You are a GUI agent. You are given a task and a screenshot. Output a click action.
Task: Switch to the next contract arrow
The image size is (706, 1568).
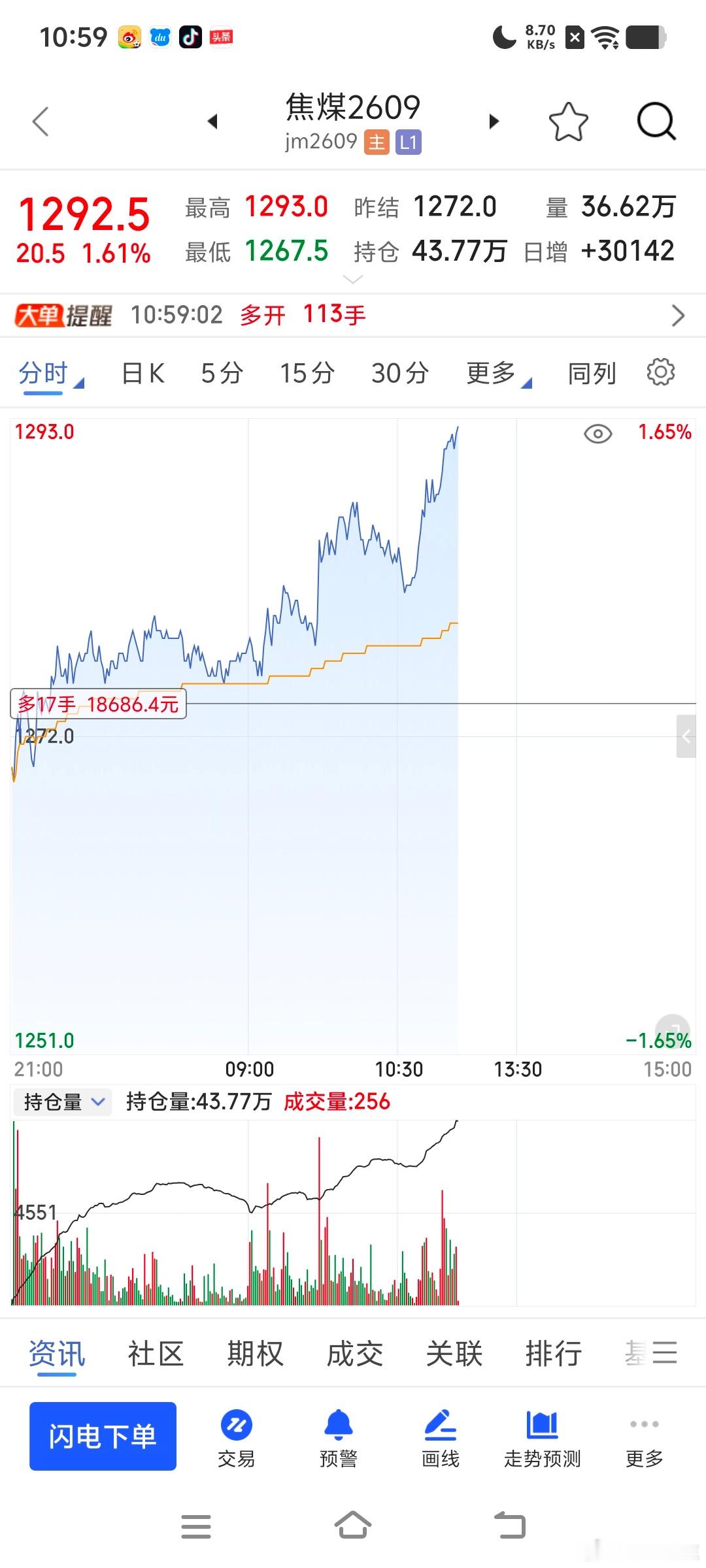(494, 122)
